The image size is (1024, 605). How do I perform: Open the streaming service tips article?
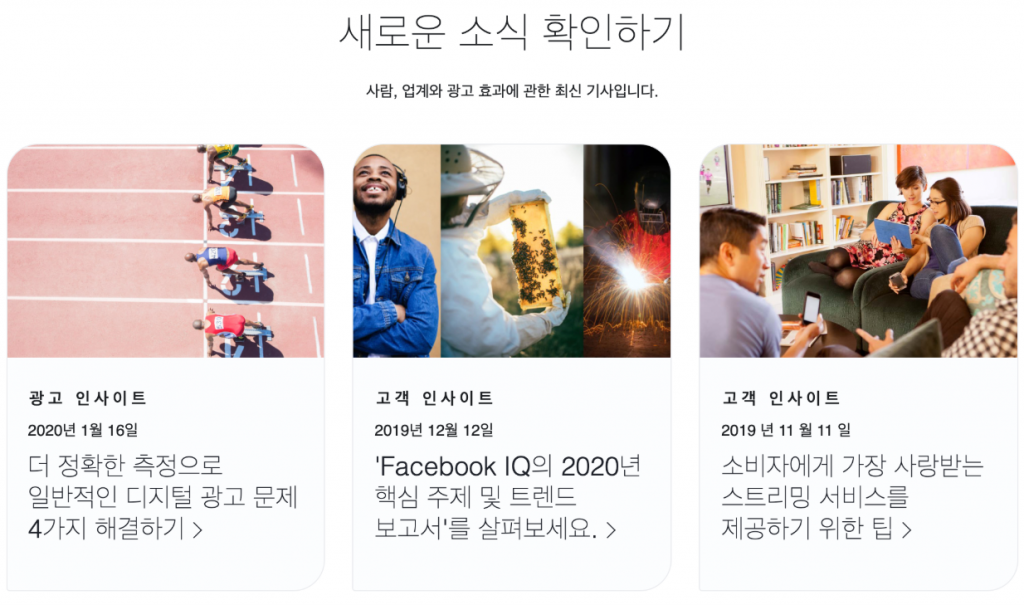(852, 497)
